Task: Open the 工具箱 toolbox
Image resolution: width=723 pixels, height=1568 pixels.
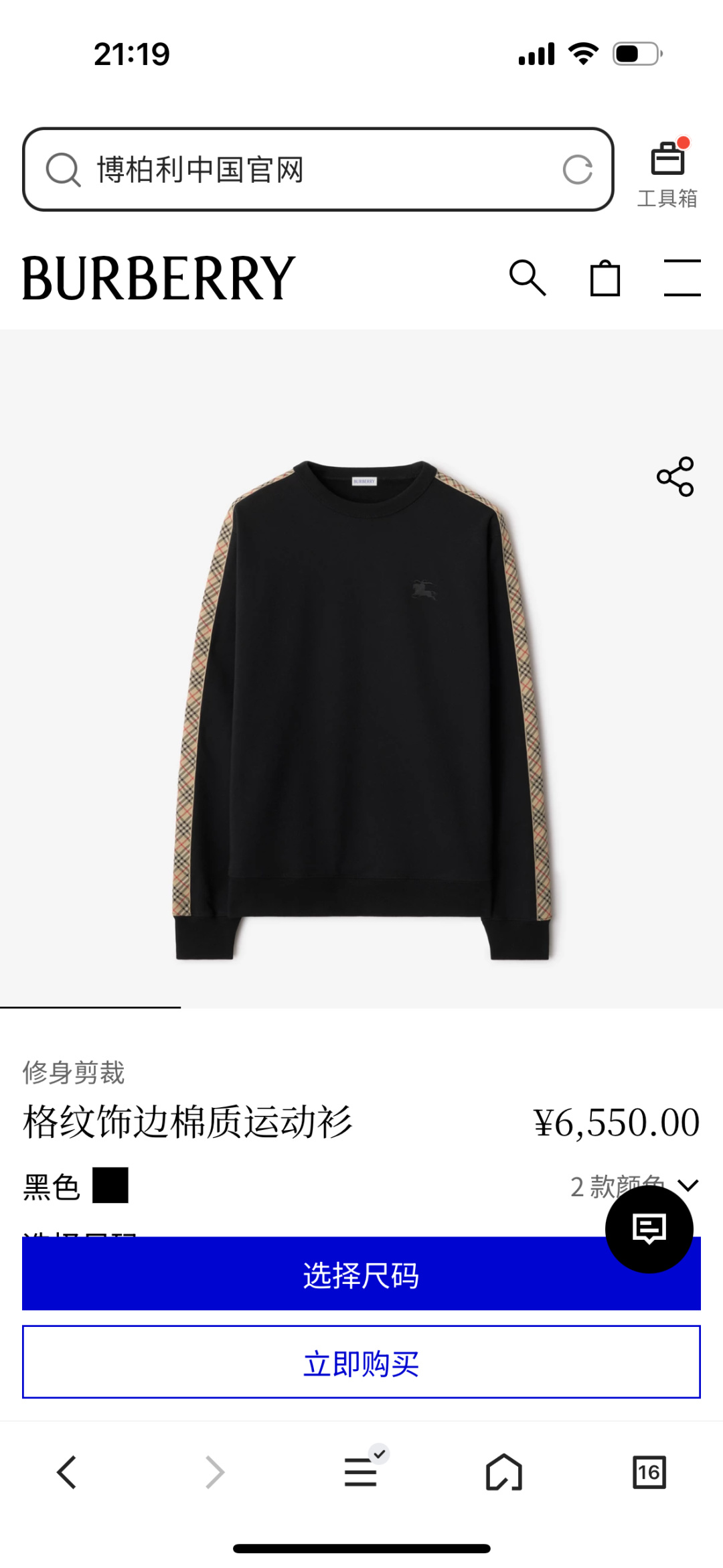Action: 667,173
